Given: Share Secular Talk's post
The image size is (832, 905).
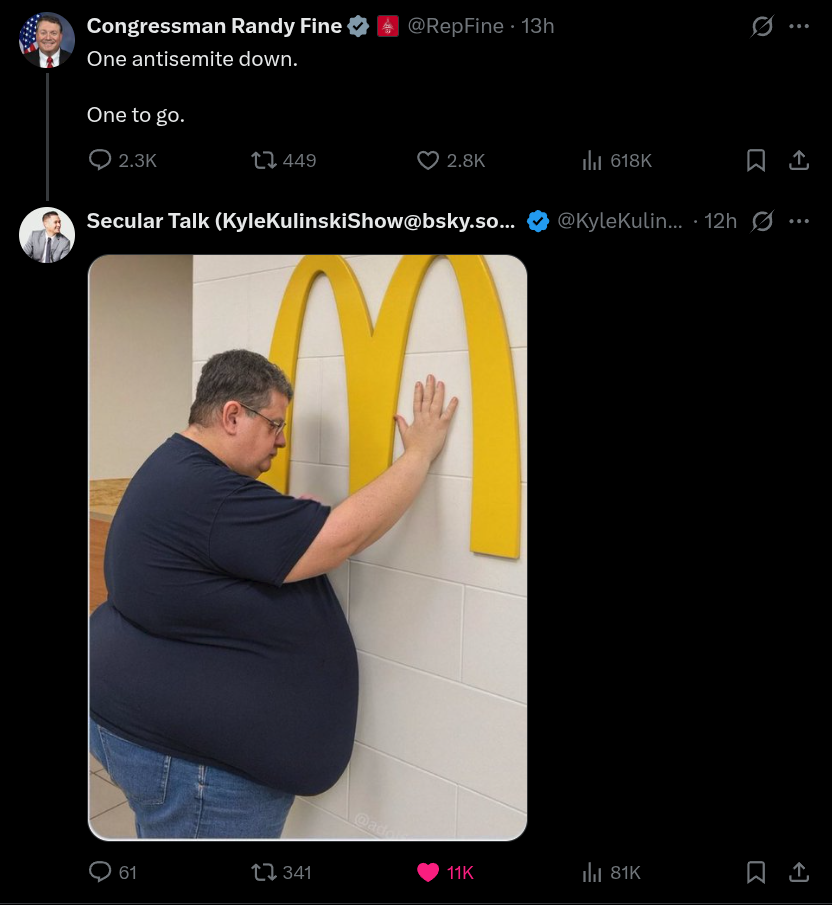Looking at the screenshot, I should click(799, 873).
